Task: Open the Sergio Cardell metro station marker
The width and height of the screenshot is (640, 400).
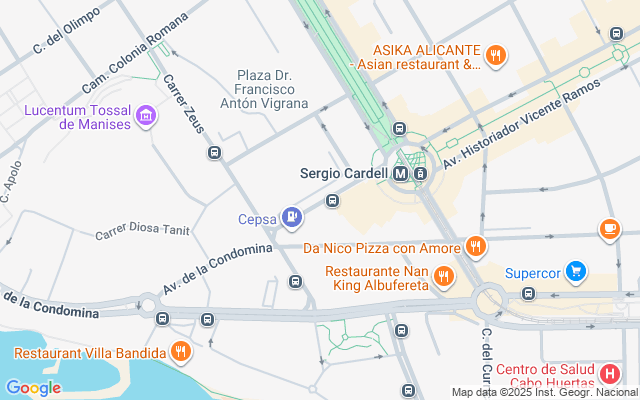Action: 400,174
